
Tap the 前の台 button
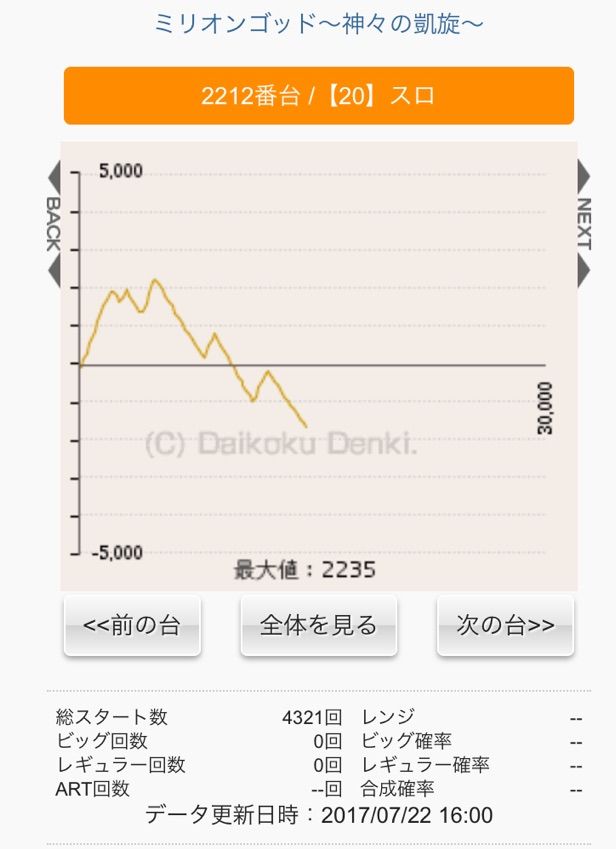131,626
